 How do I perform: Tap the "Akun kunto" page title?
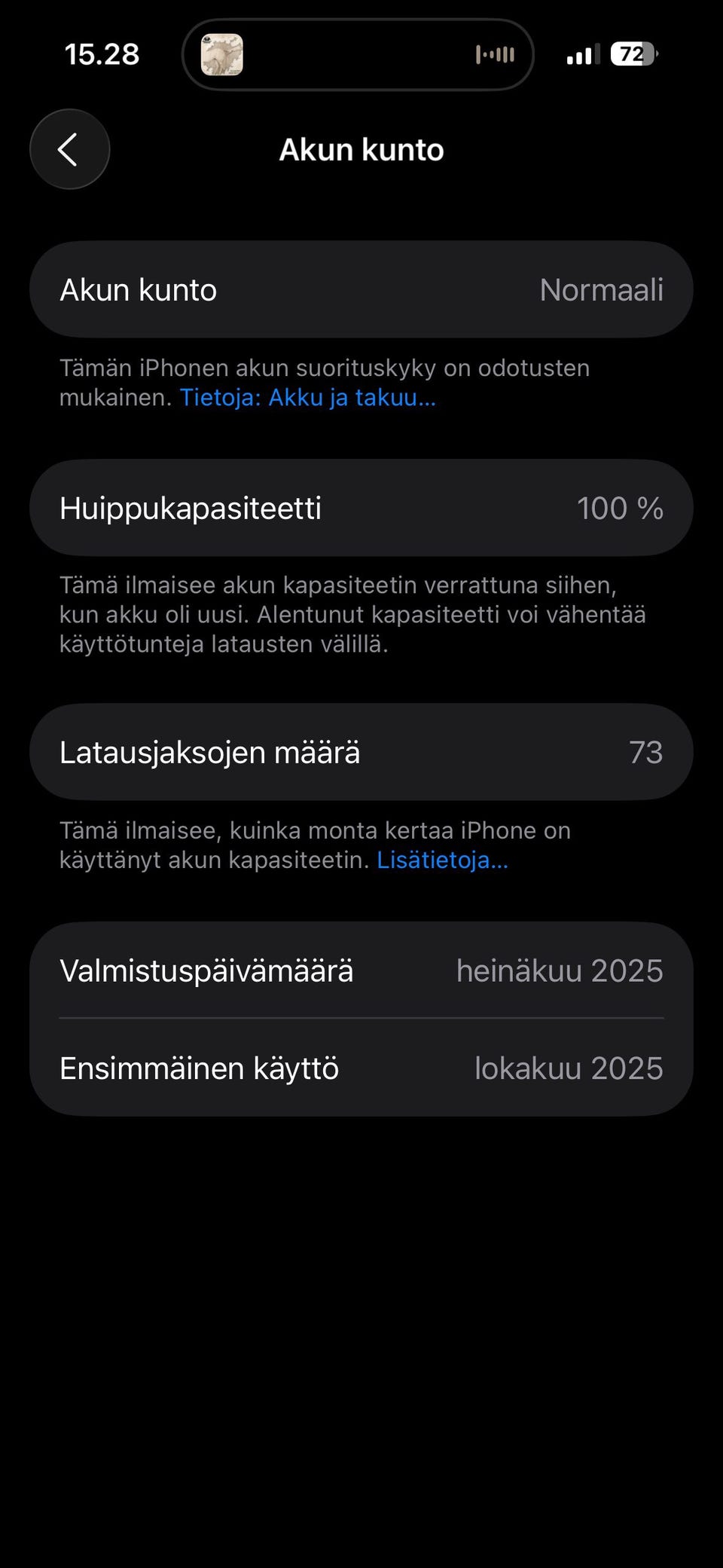pos(361,149)
